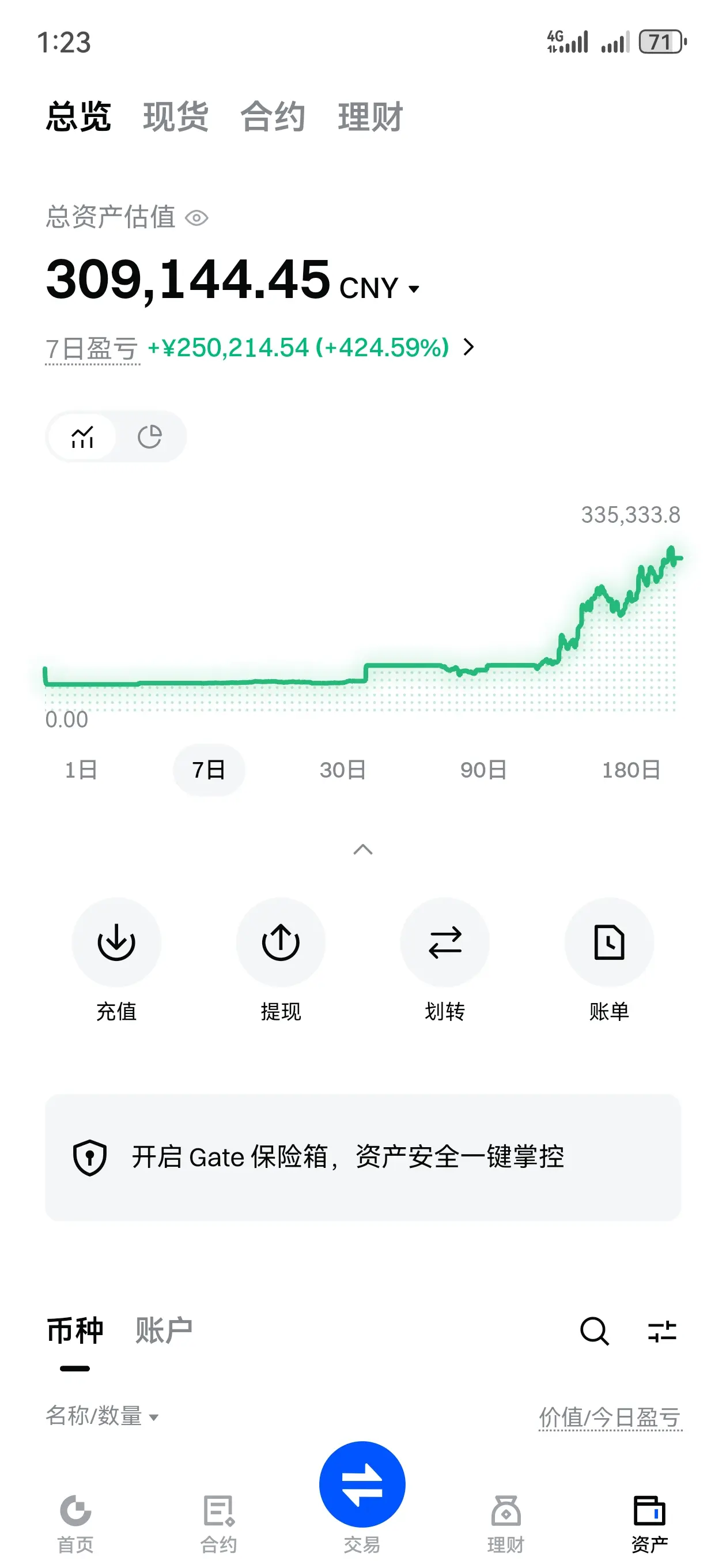Open 账单 billing records

click(609, 959)
